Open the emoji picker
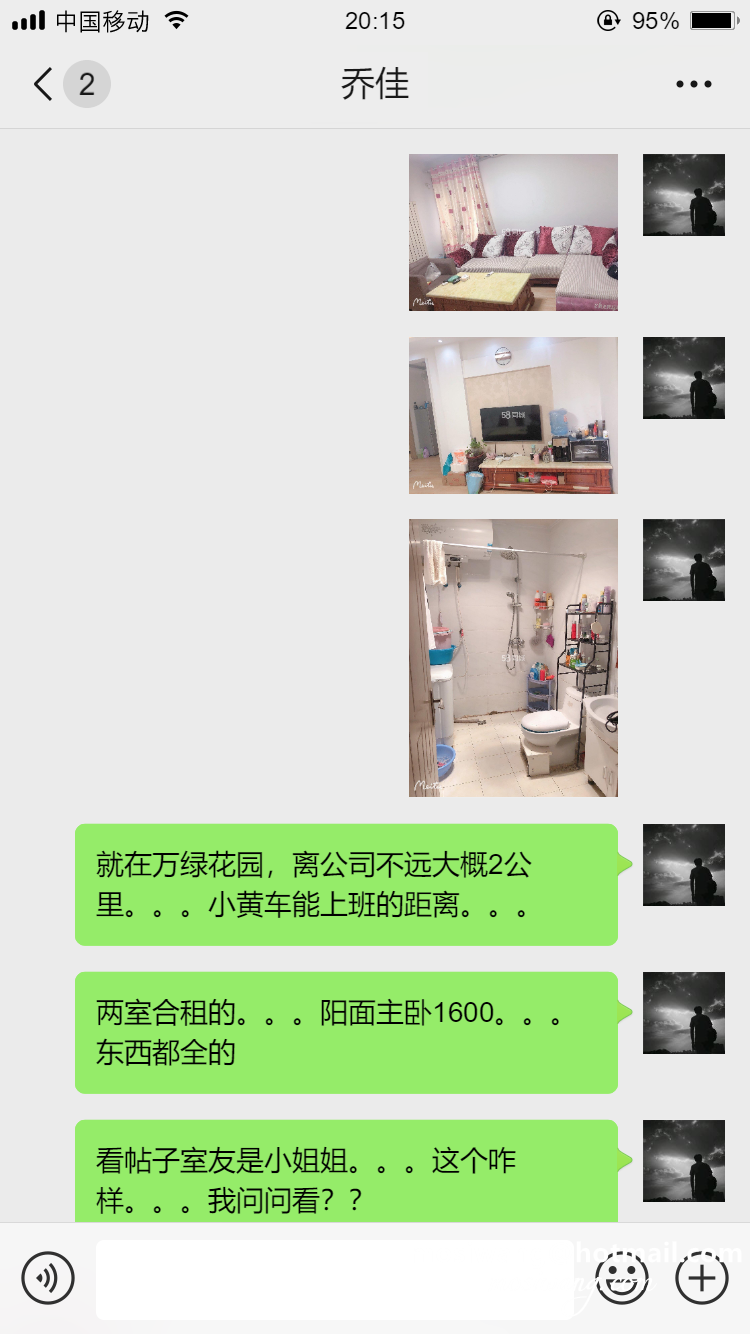This screenshot has height=1334, width=750. [x=622, y=1277]
